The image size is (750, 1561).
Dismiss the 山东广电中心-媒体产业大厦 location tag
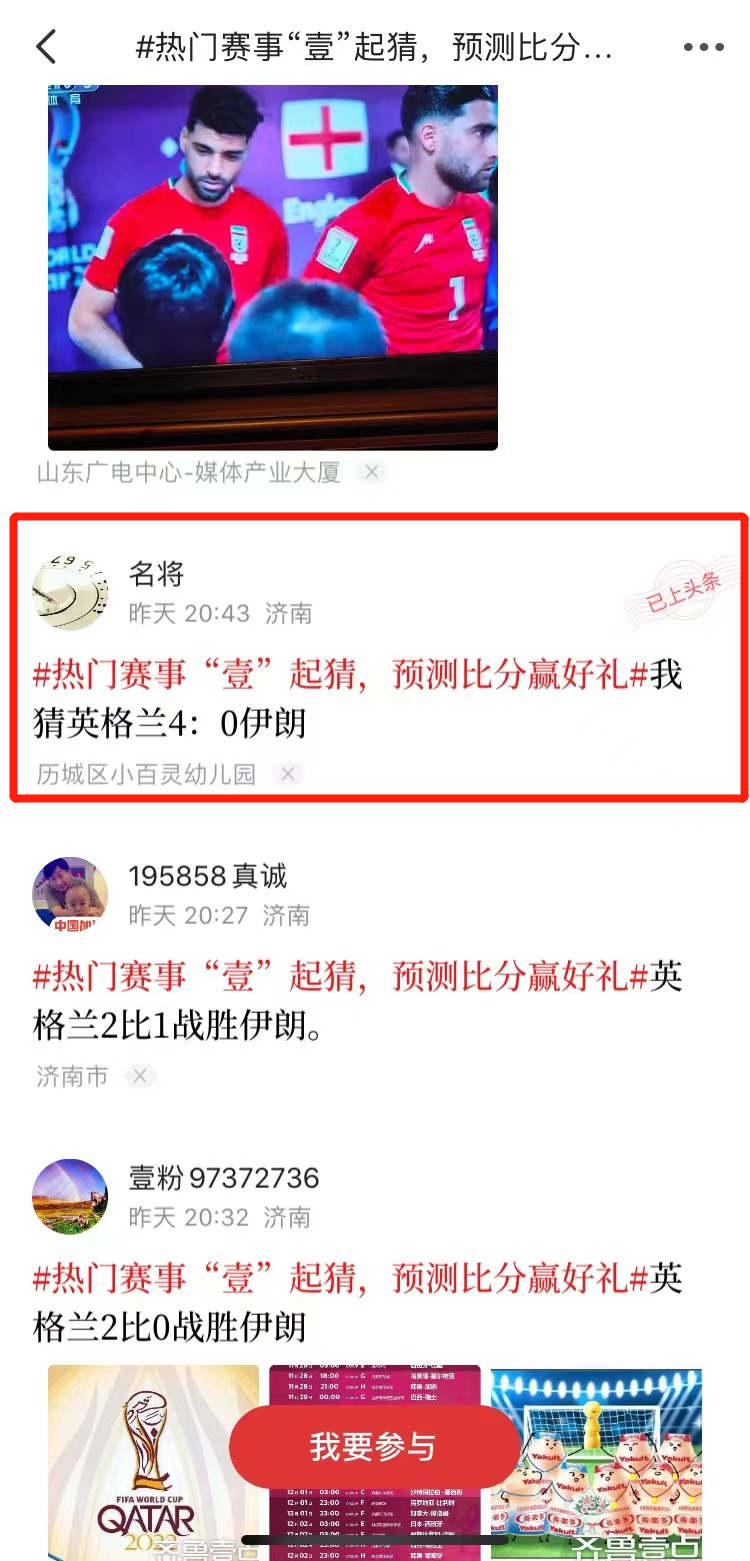[371, 472]
